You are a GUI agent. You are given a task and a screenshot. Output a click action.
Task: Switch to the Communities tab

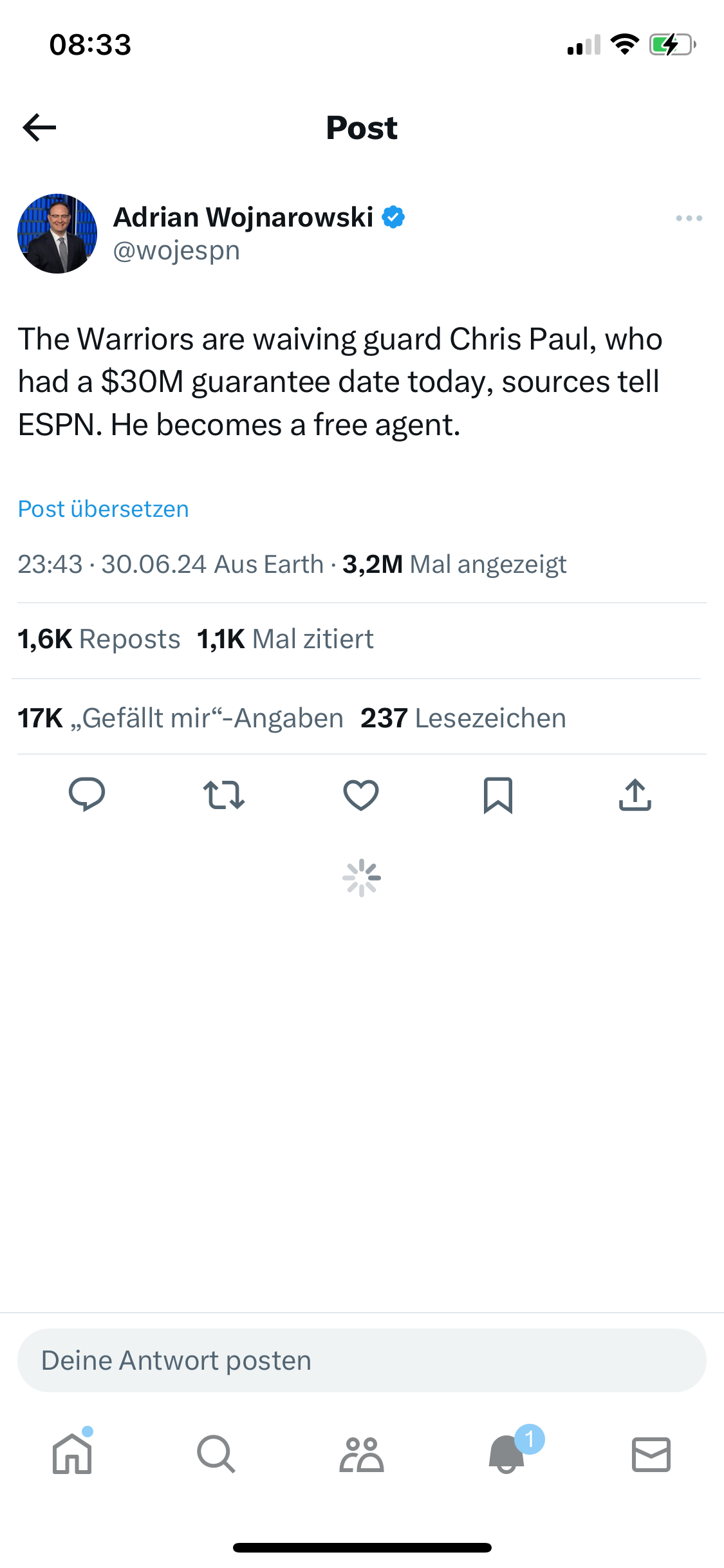362,1455
